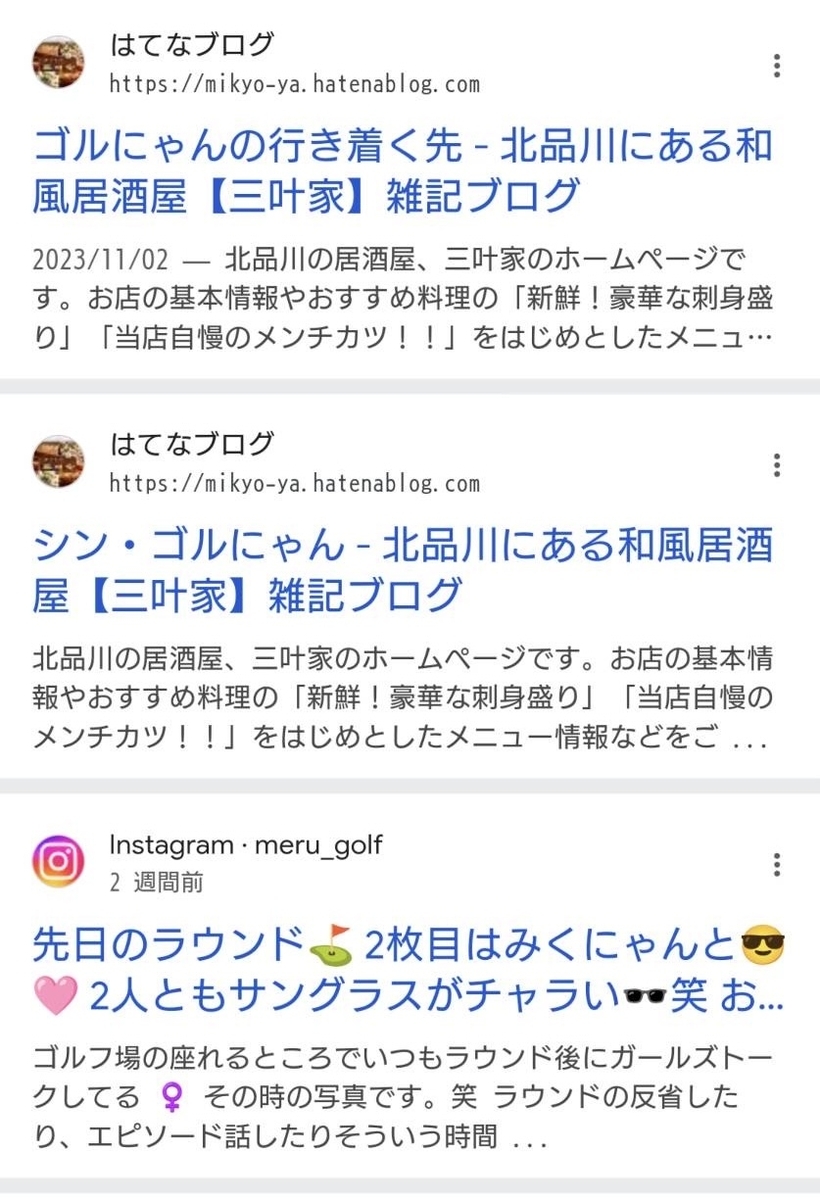Open the Instagram result 先日のラウンド
The height and width of the screenshot is (1200, 820).
(409, 970)
